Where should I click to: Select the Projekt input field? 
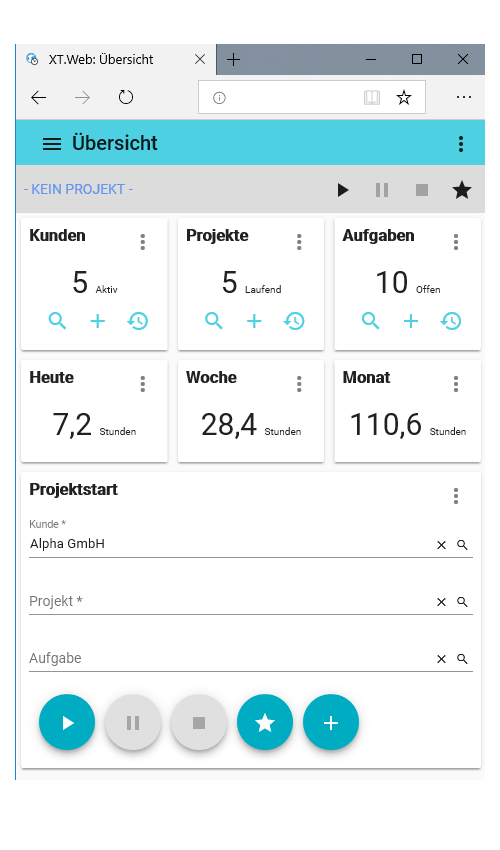pos(230,601)
